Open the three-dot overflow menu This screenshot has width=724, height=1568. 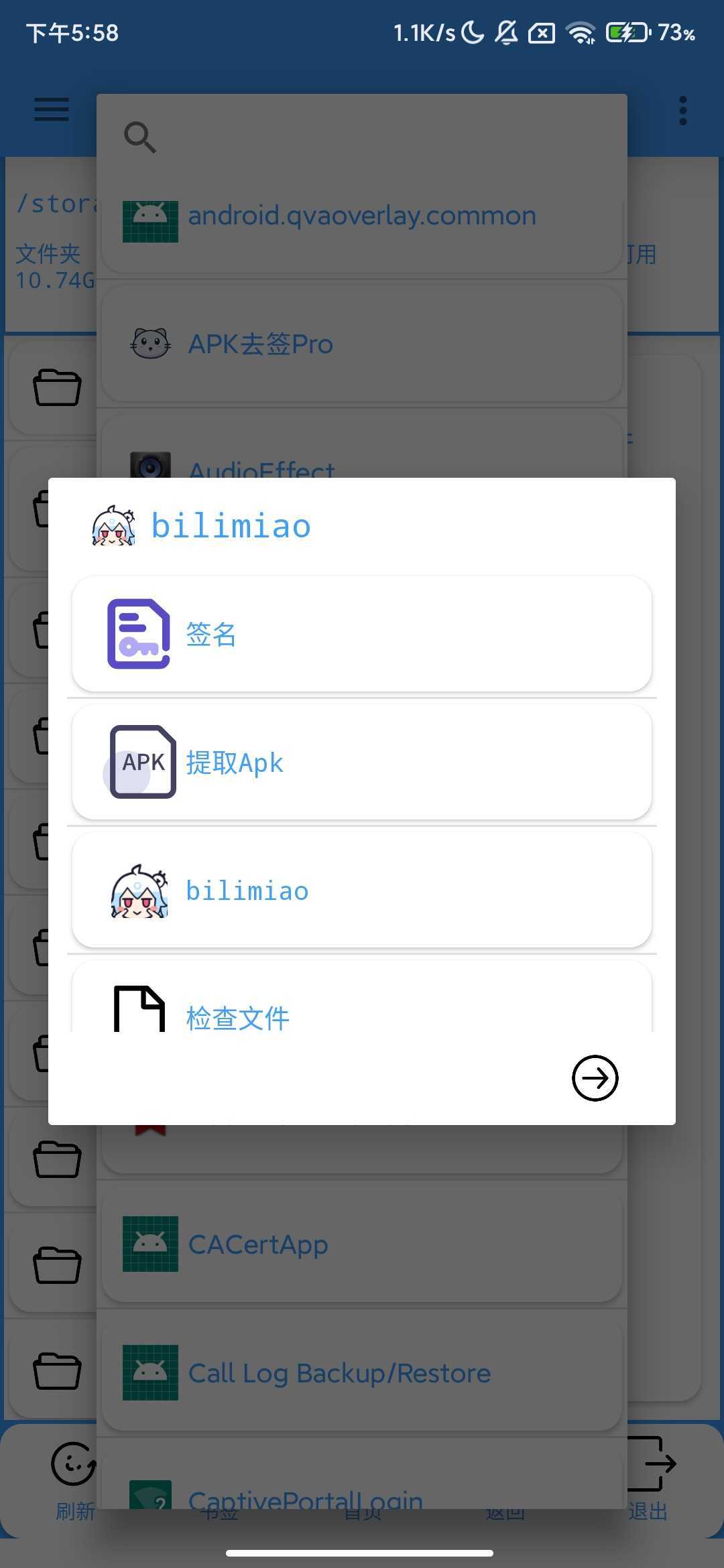[682, 111]
